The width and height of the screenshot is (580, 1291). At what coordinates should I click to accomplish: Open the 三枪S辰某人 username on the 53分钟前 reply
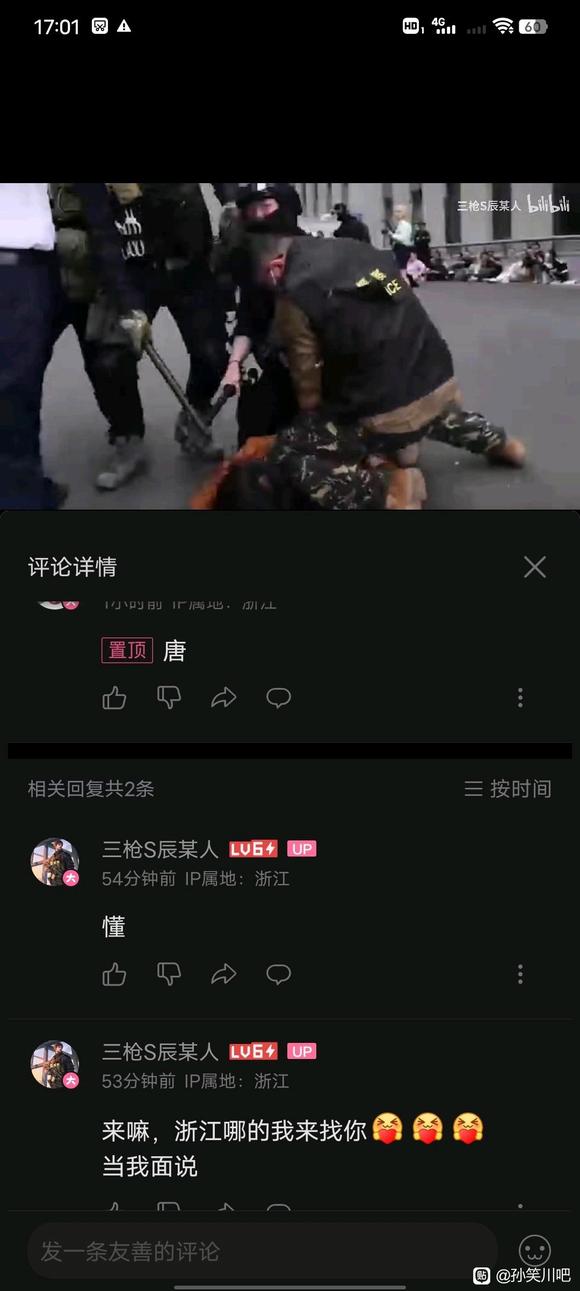point(160,1051)
